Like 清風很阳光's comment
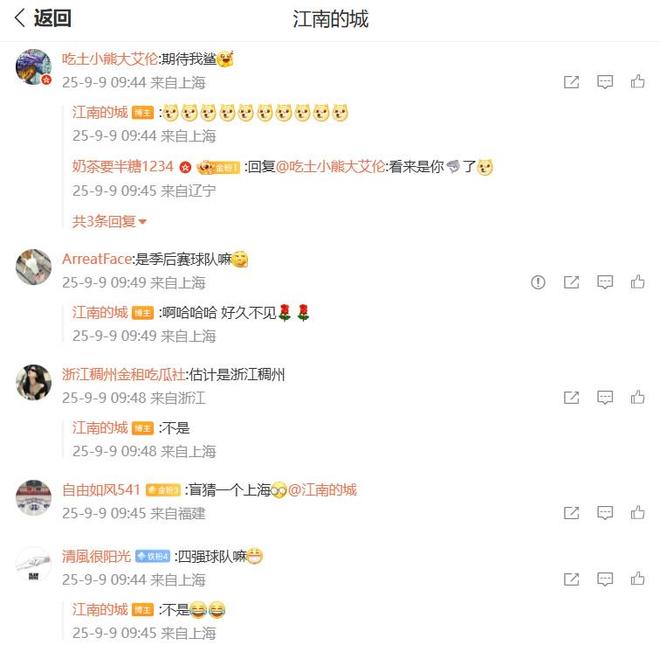Image resolution: width=660 pixels, height=652 pixels. (638, 580)
